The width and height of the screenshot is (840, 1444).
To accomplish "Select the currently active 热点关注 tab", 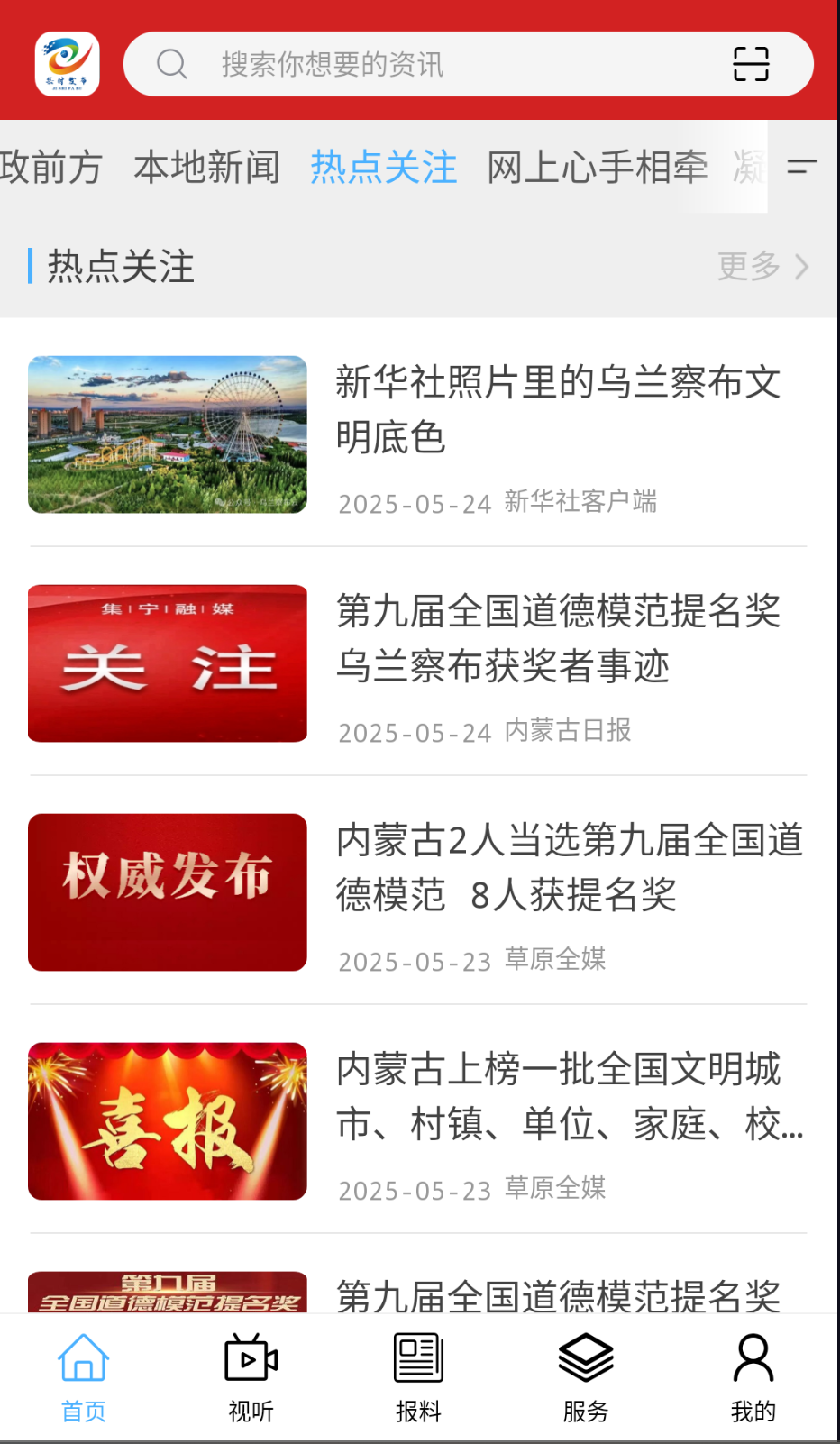I will (383, 168).
